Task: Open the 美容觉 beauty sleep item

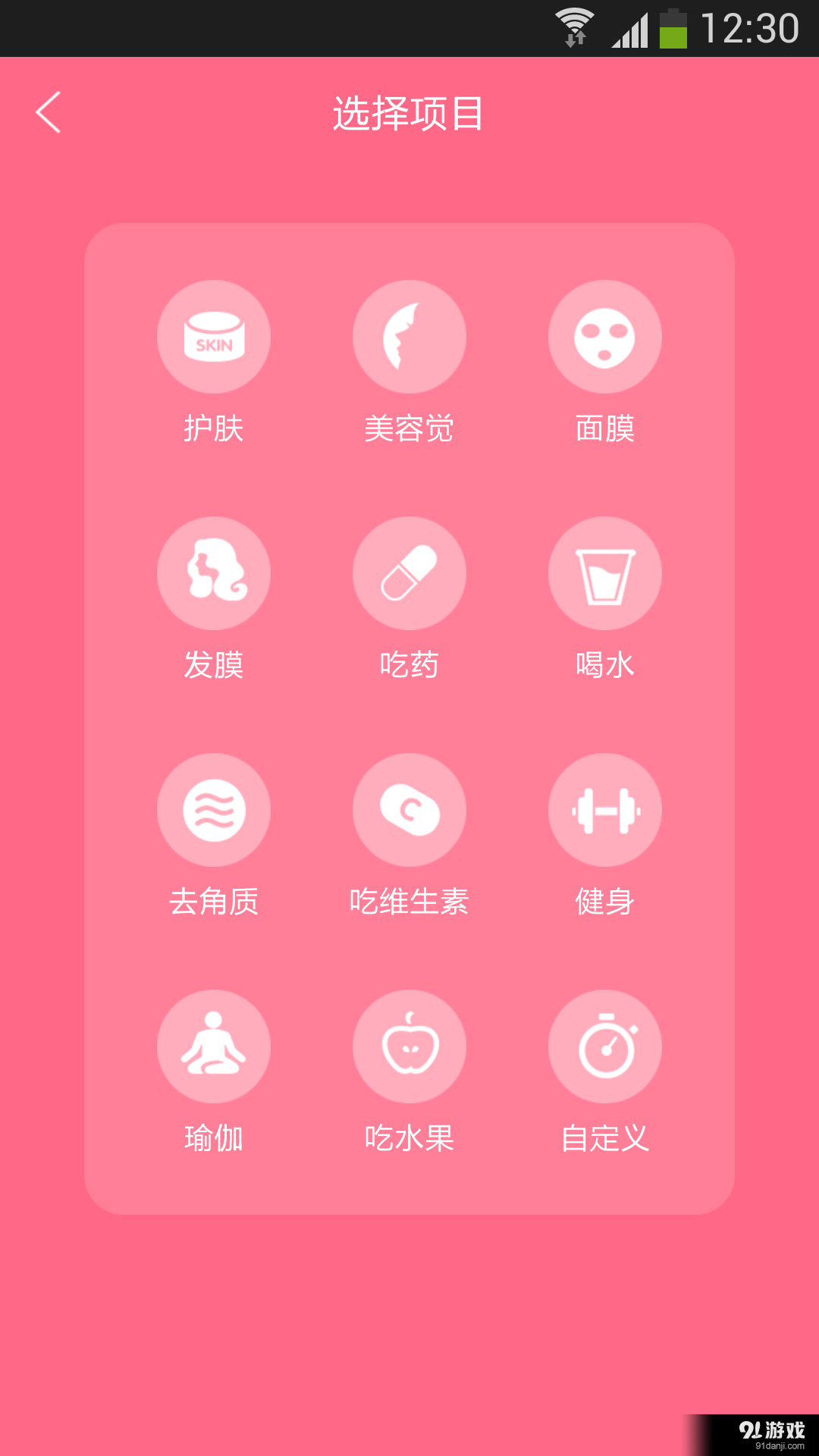Action: coord(409,337)
